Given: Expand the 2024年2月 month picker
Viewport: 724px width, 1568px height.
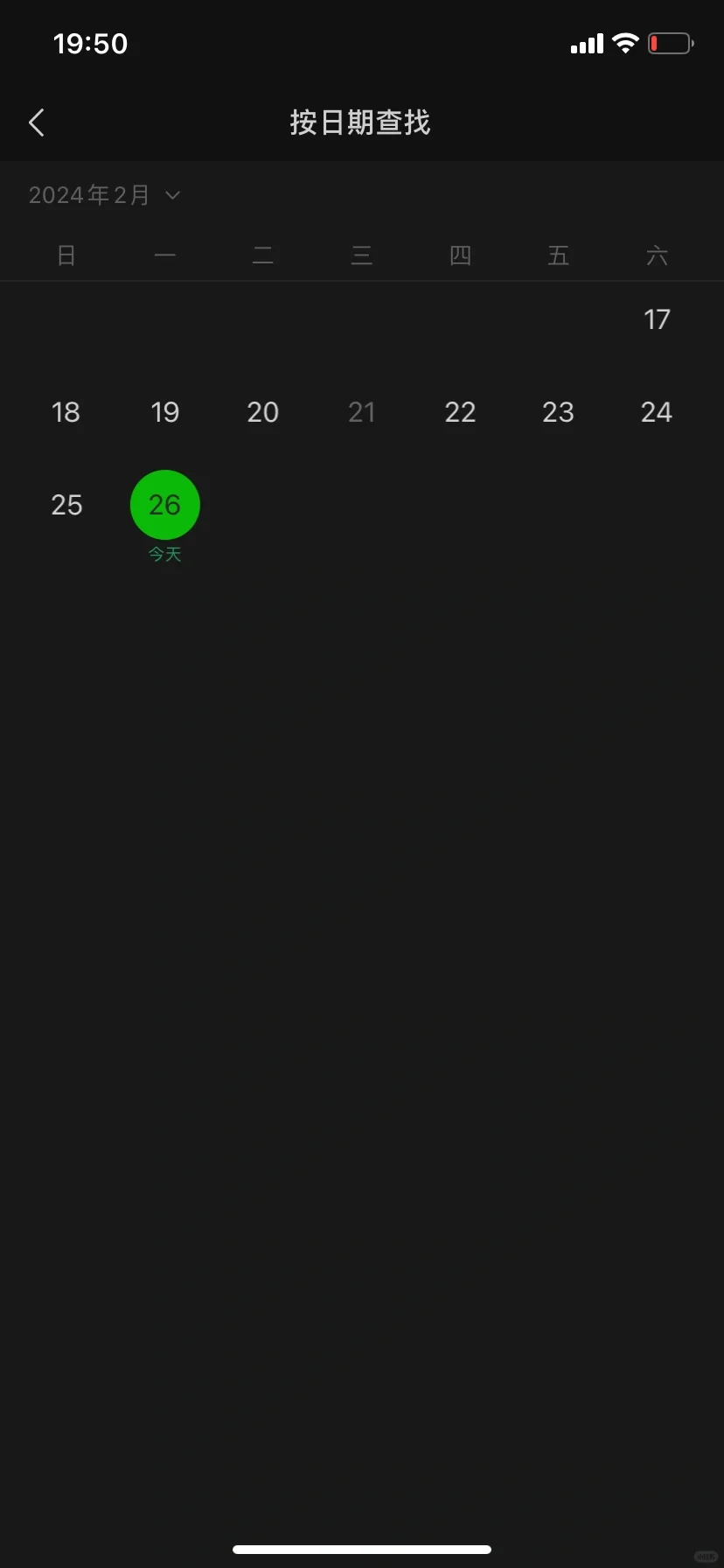Looking at the screenshot, I should tap(104, 195).
